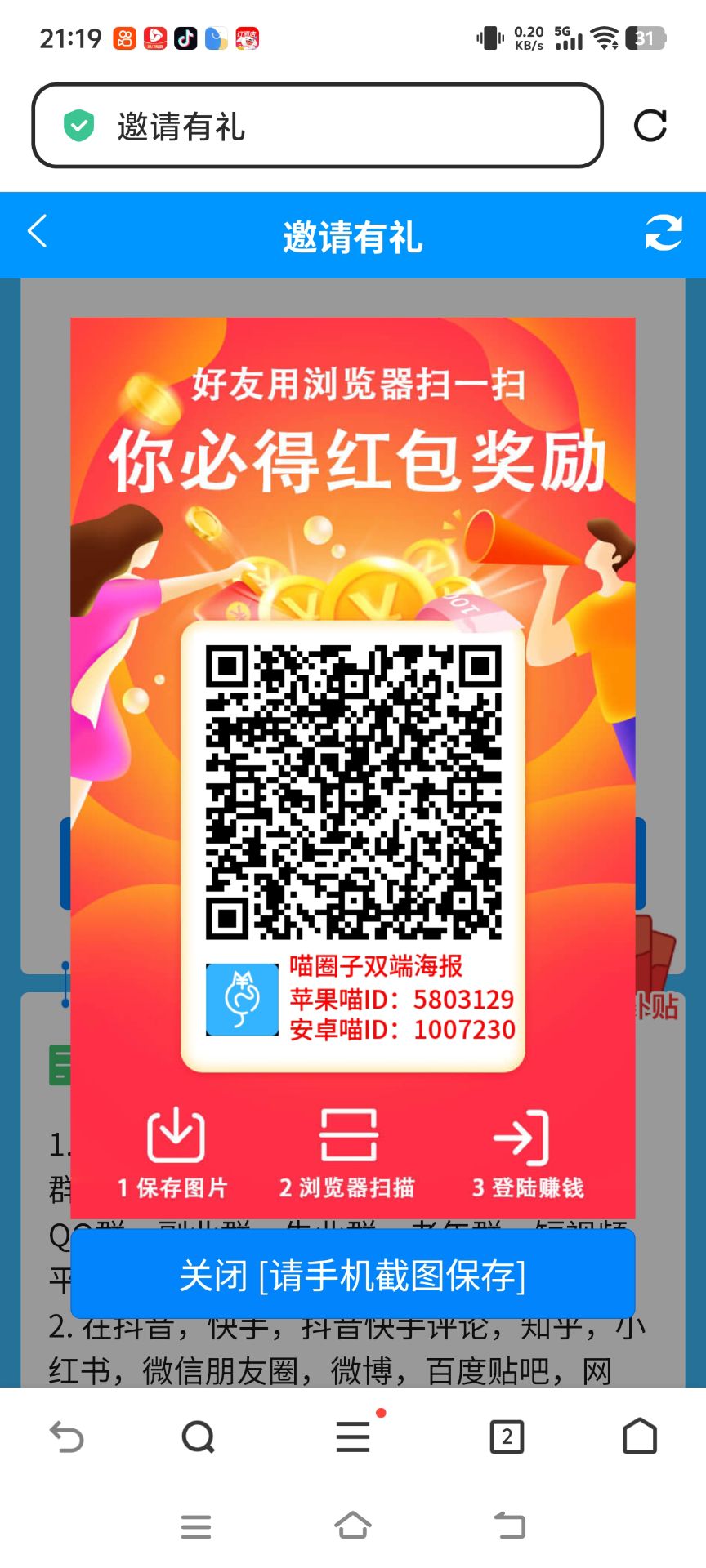Open the system recent apps menu

[196, 1526]
